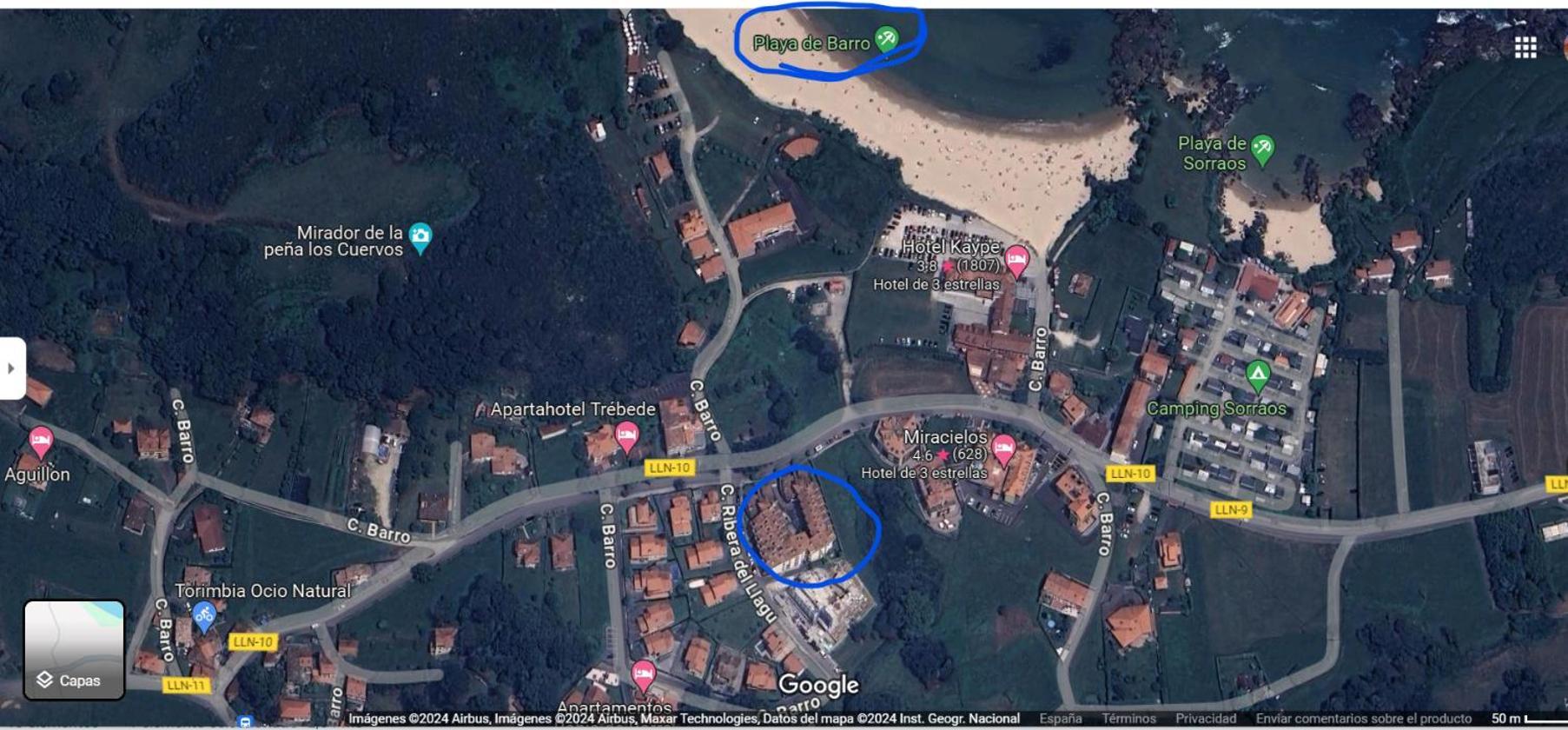Open the España region link
Screen dimensions: 1568x730
(1060, 719)
